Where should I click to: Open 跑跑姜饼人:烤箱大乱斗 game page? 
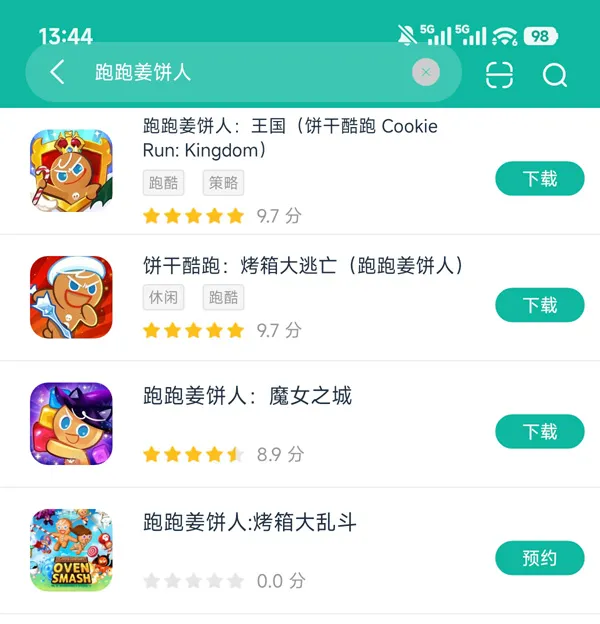(250, 523)
